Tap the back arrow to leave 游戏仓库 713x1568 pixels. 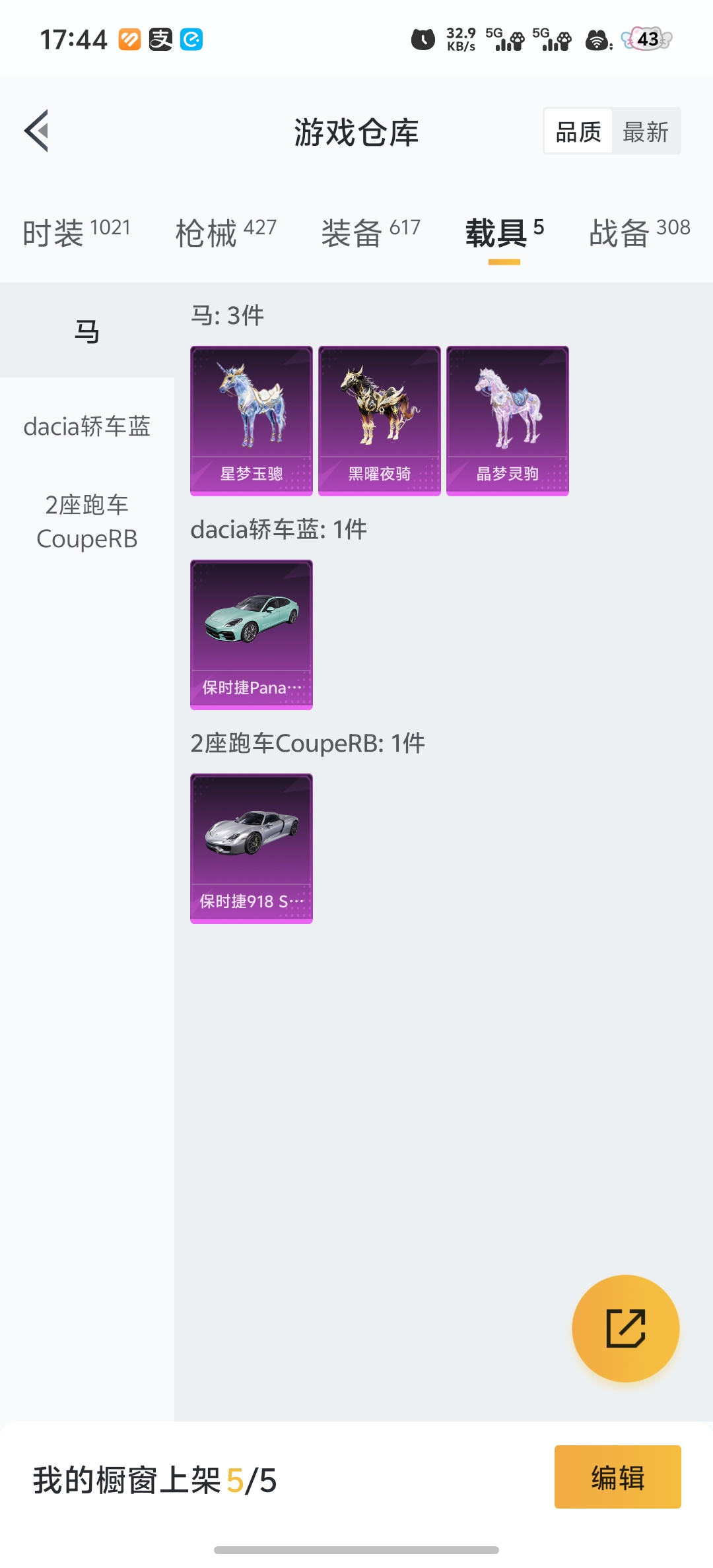[x=38, y=130]
